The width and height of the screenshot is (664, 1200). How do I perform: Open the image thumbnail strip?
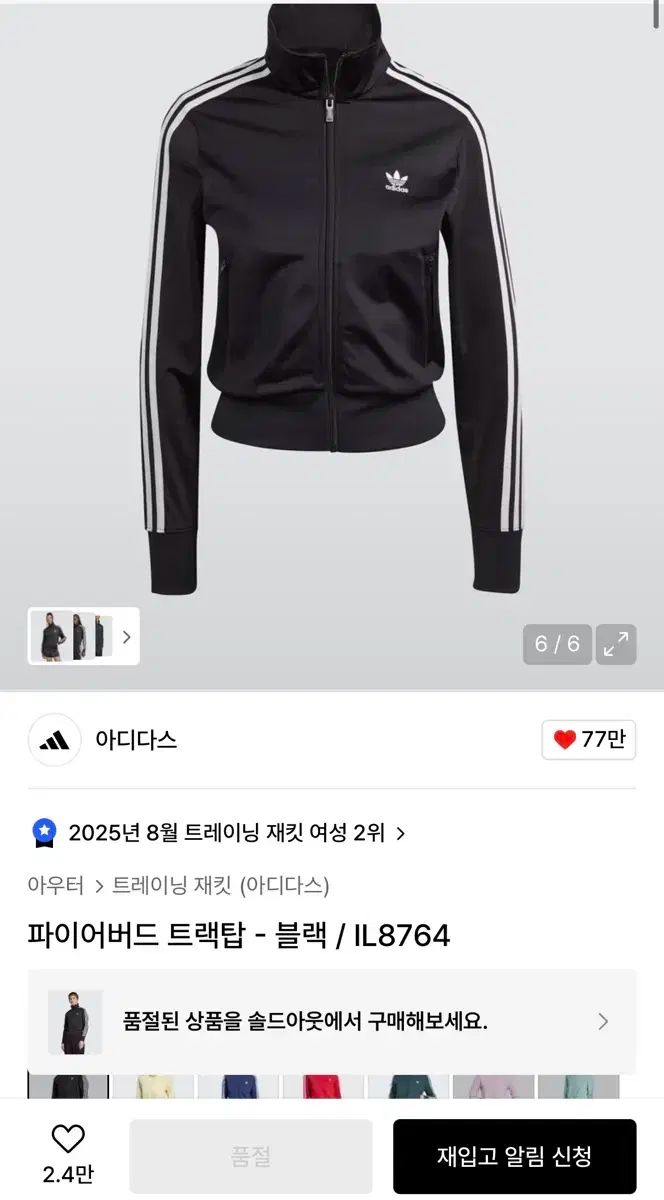tap(84, 636)
